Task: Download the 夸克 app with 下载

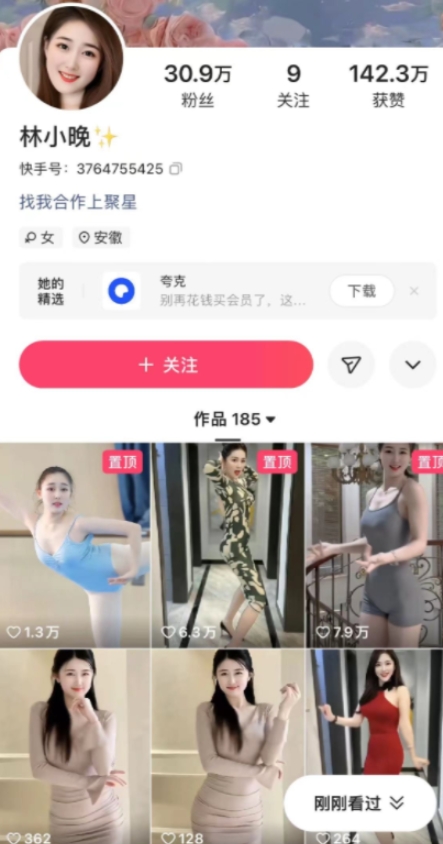Action: (362, 291)
